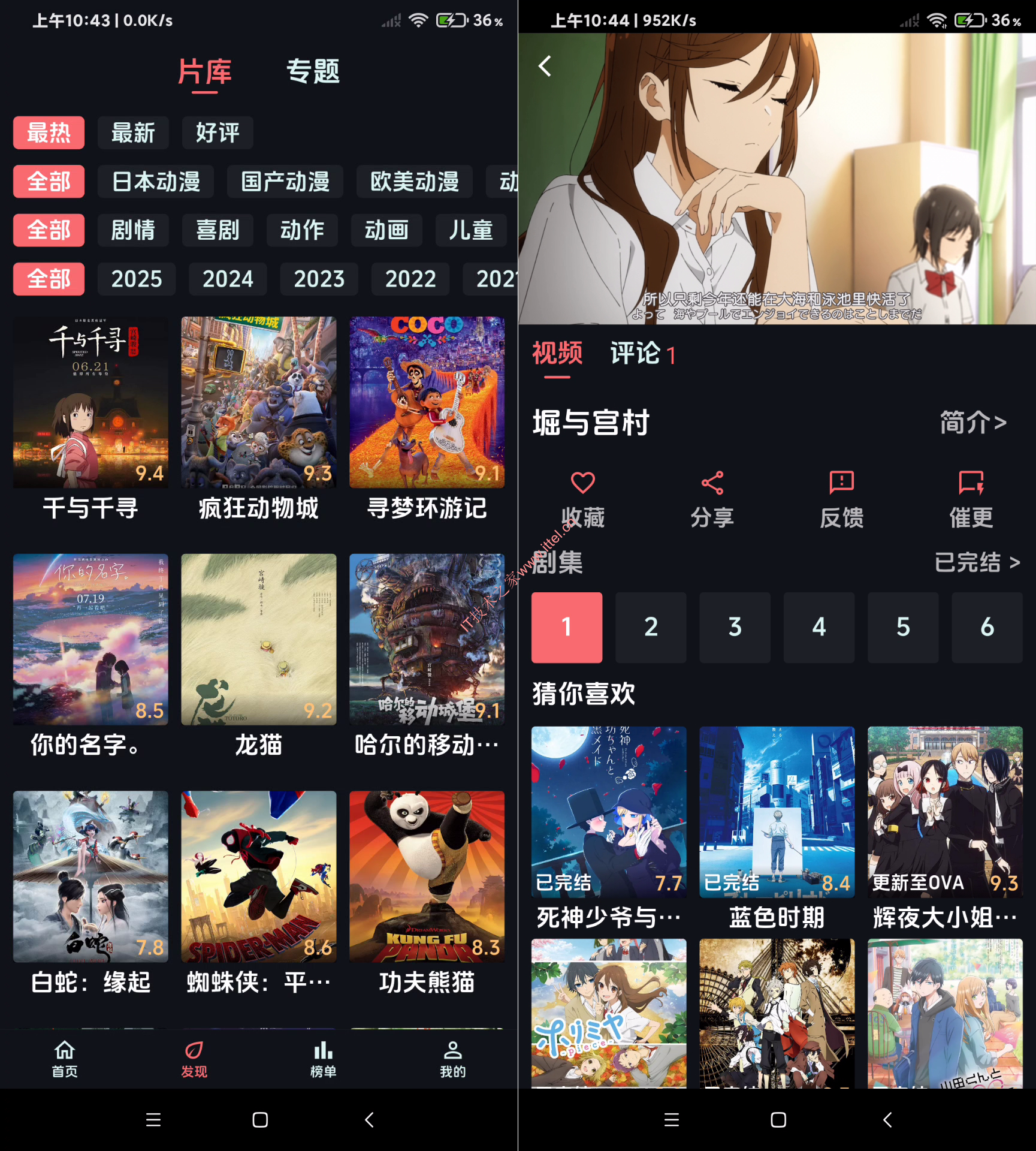Filter by 日本动漫
The width and height of the screenshot is (1036, 1151).
[x=156, y=182]
